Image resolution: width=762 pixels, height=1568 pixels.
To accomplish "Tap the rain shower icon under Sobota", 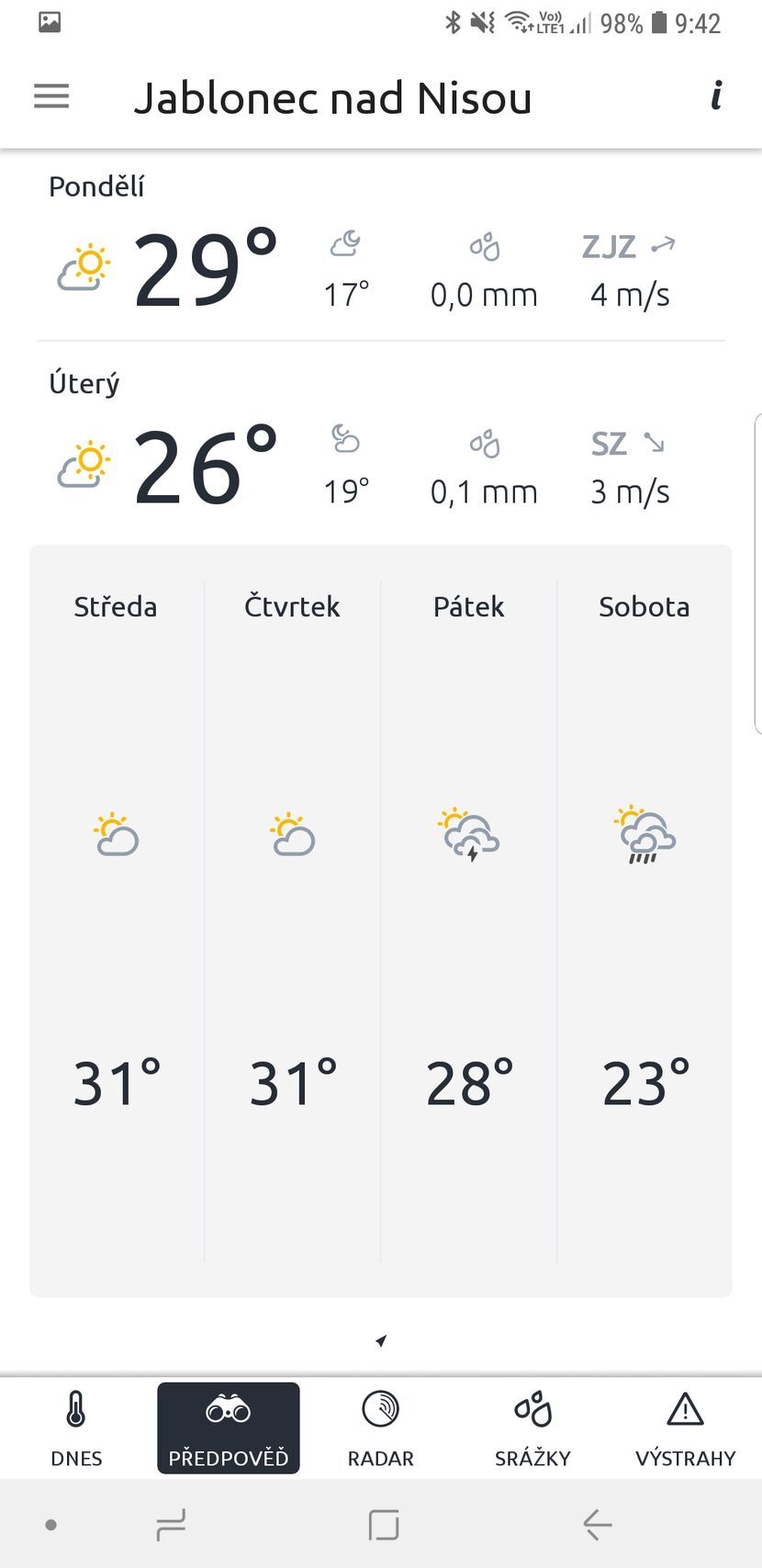I will (644, 833).
